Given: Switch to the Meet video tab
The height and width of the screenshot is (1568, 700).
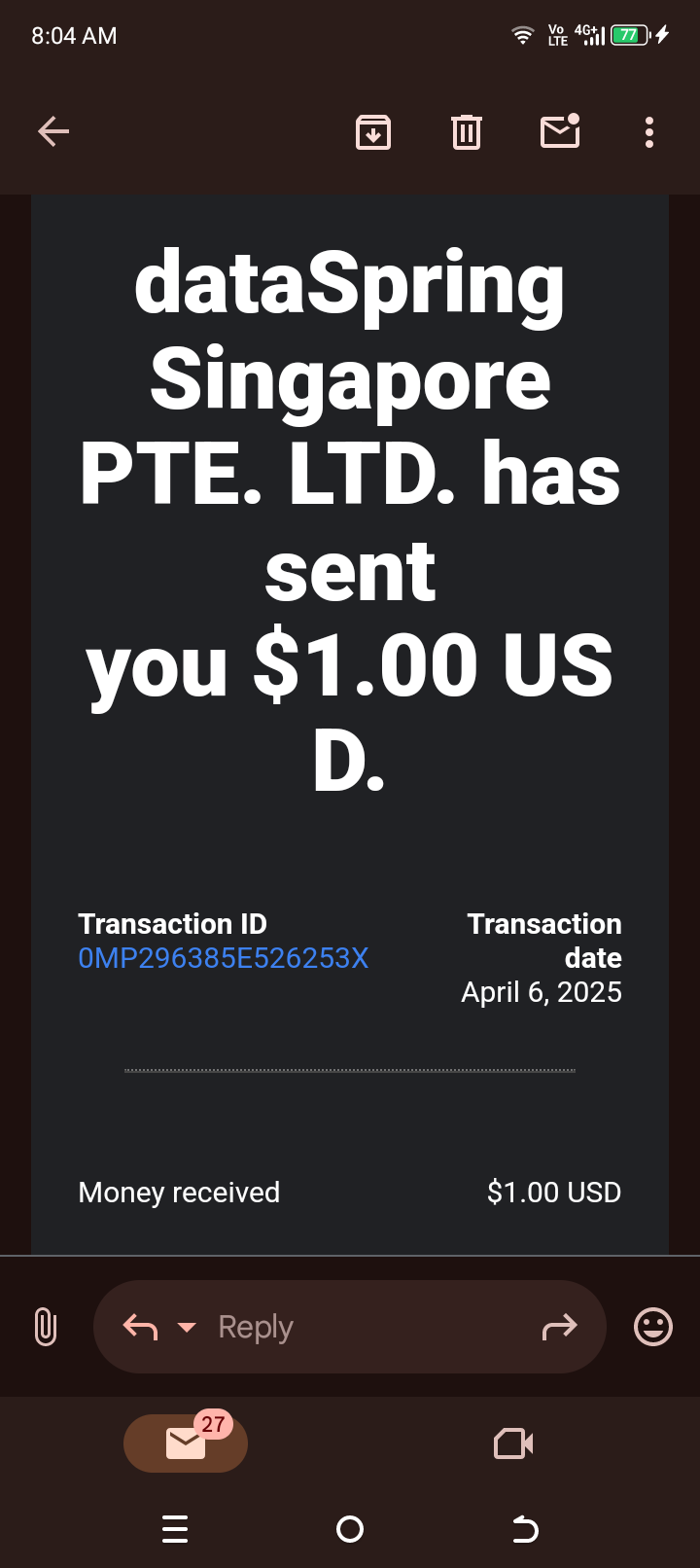Looking at the screenshot, I should pyautogui.click(x=513, y=1443).
